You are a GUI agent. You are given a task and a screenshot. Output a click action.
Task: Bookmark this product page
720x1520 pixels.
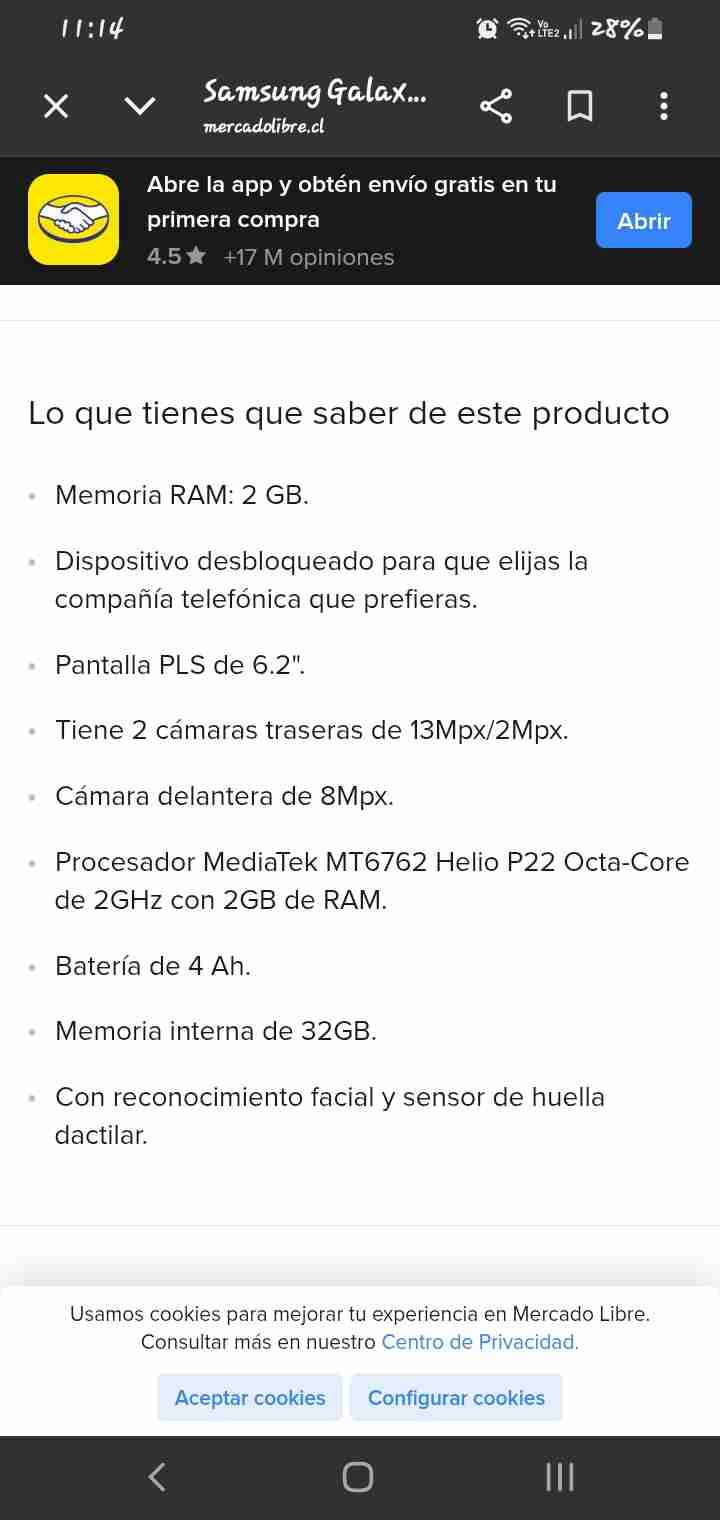pos(580,106)
